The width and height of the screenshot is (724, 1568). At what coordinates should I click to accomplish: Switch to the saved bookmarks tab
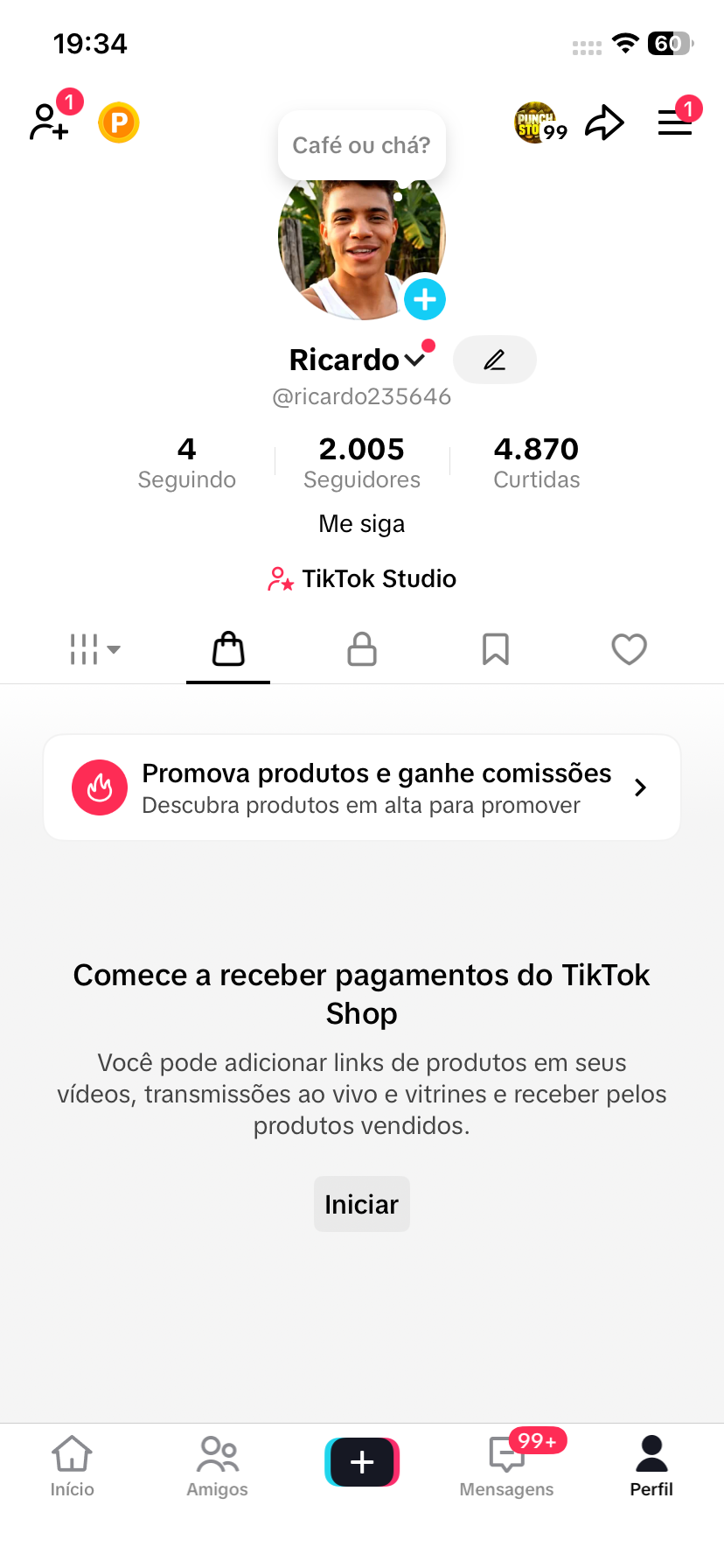pos(496,649)
